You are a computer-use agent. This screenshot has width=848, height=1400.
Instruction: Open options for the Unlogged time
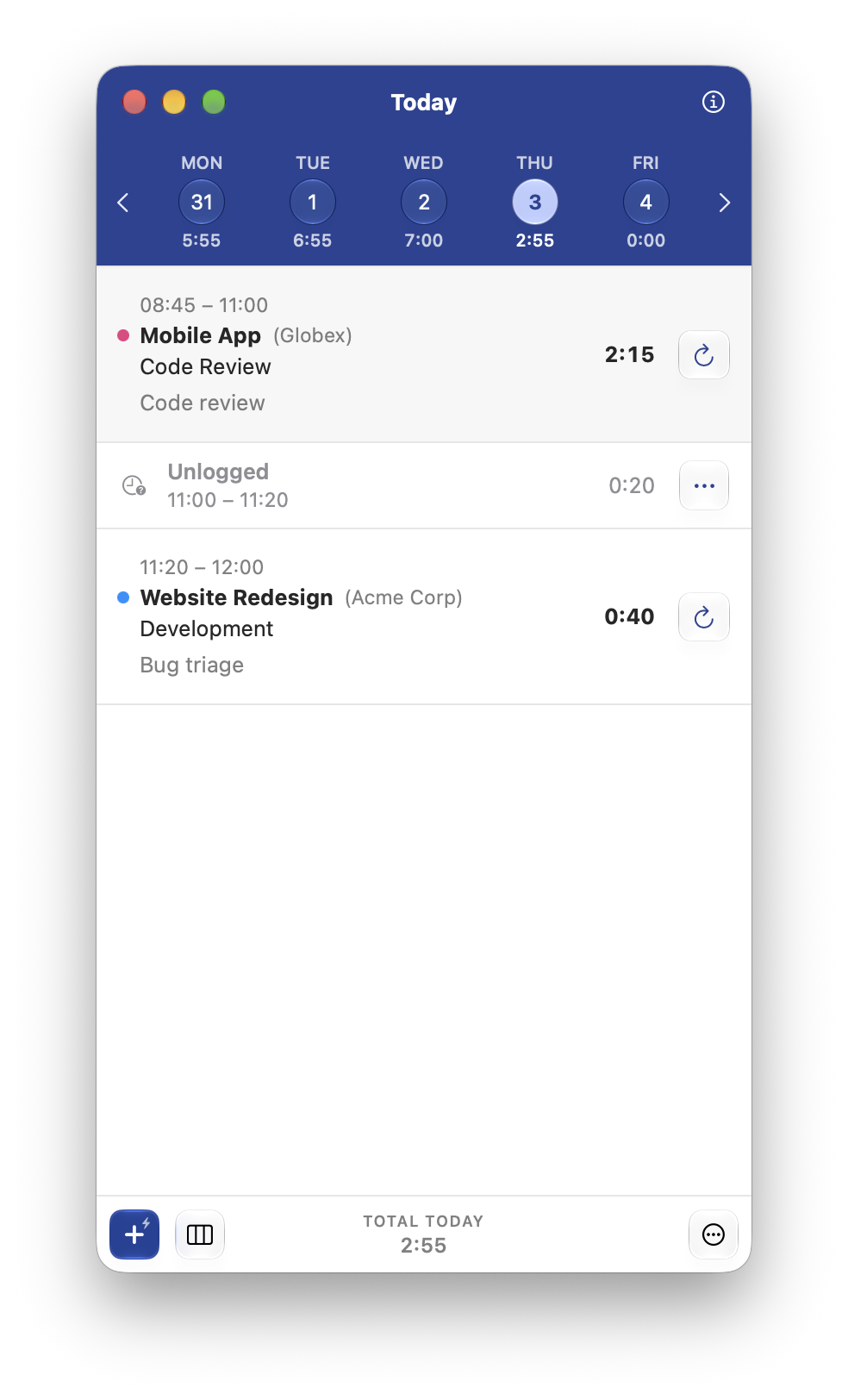pyautogui.click(x=704, y=485)
